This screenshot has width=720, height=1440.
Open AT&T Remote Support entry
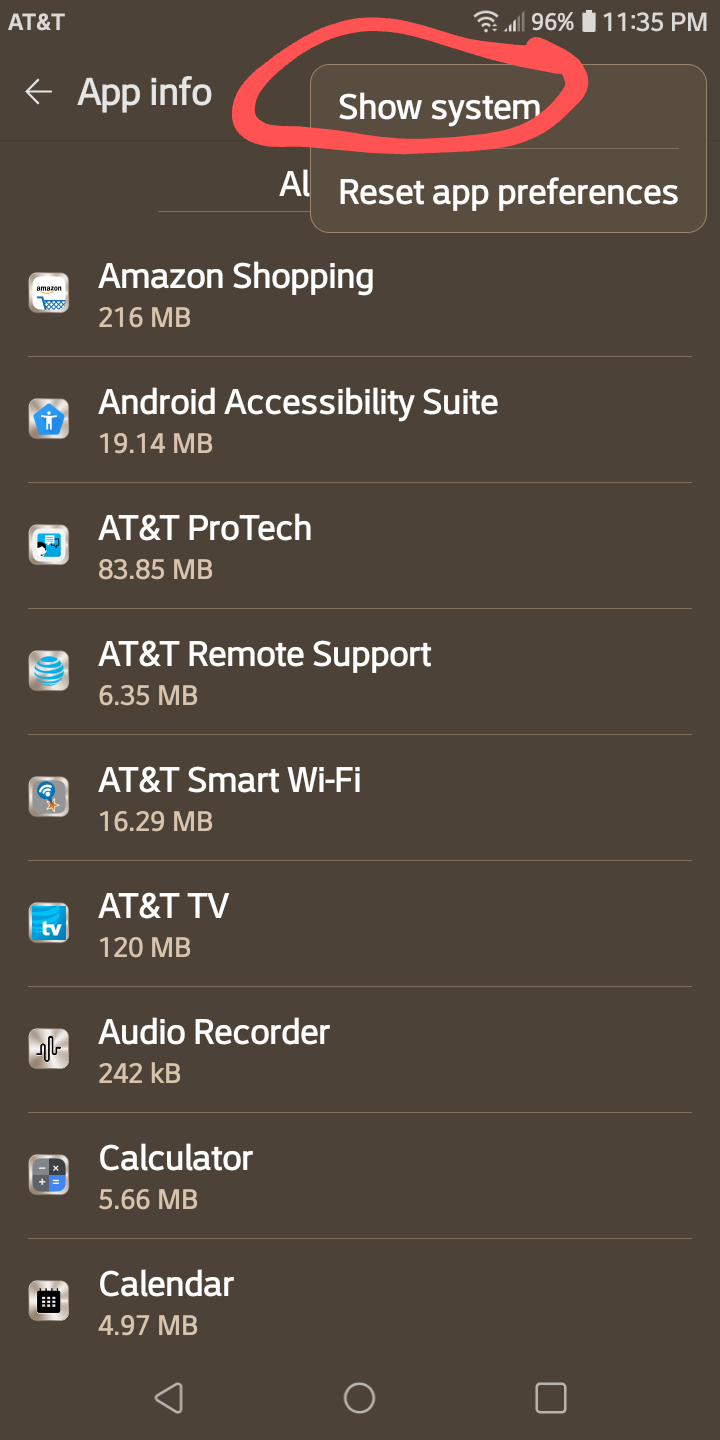click(x=360, y=672)
